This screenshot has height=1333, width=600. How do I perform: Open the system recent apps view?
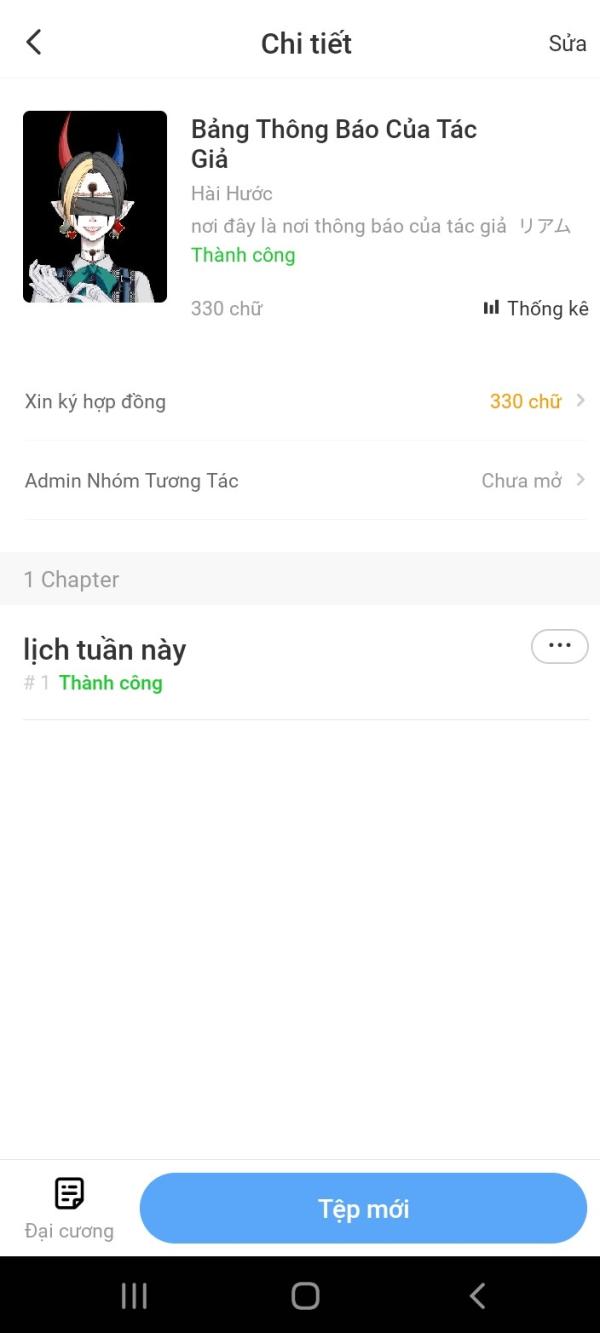click(134, 1296)
